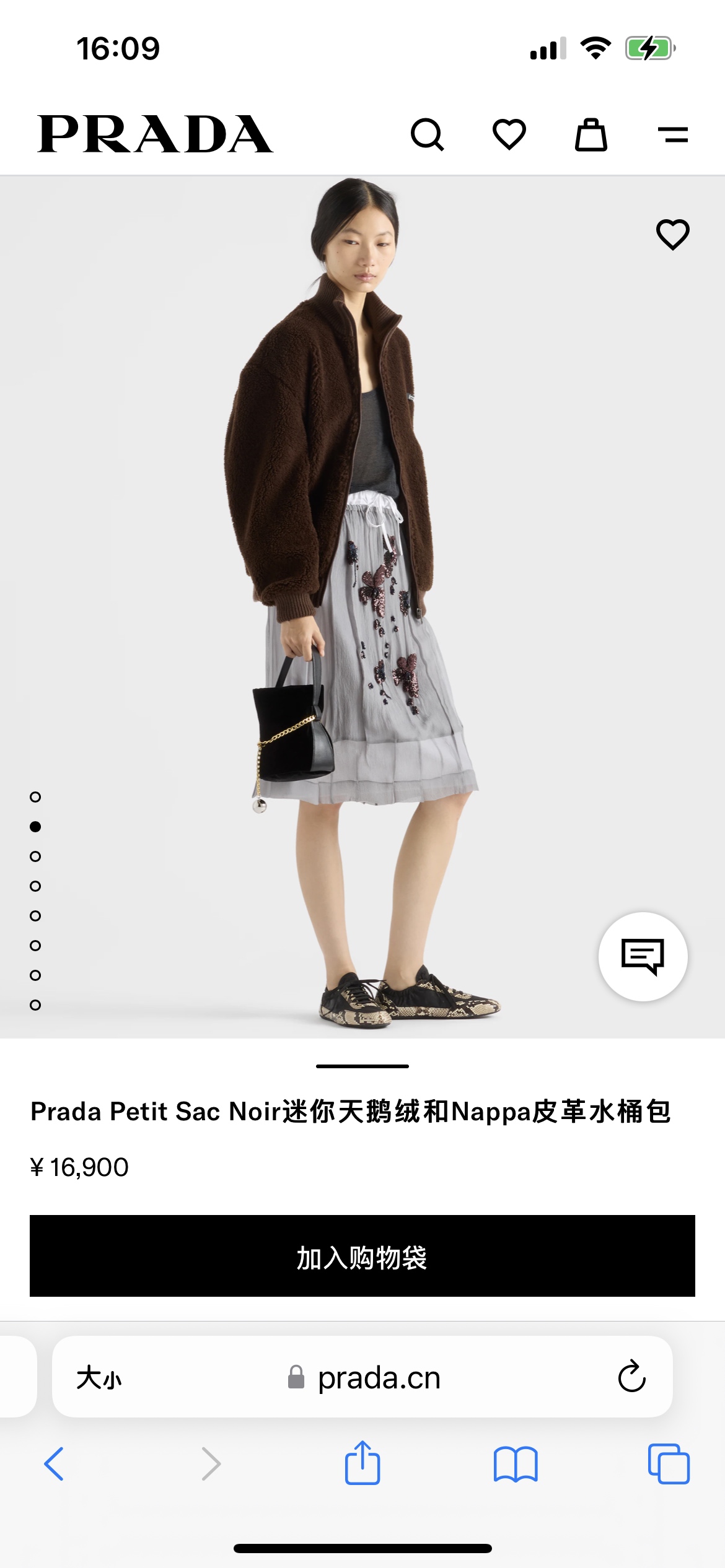
Task: Reload the prada.cn page
Action: [x=631, y=1377]
